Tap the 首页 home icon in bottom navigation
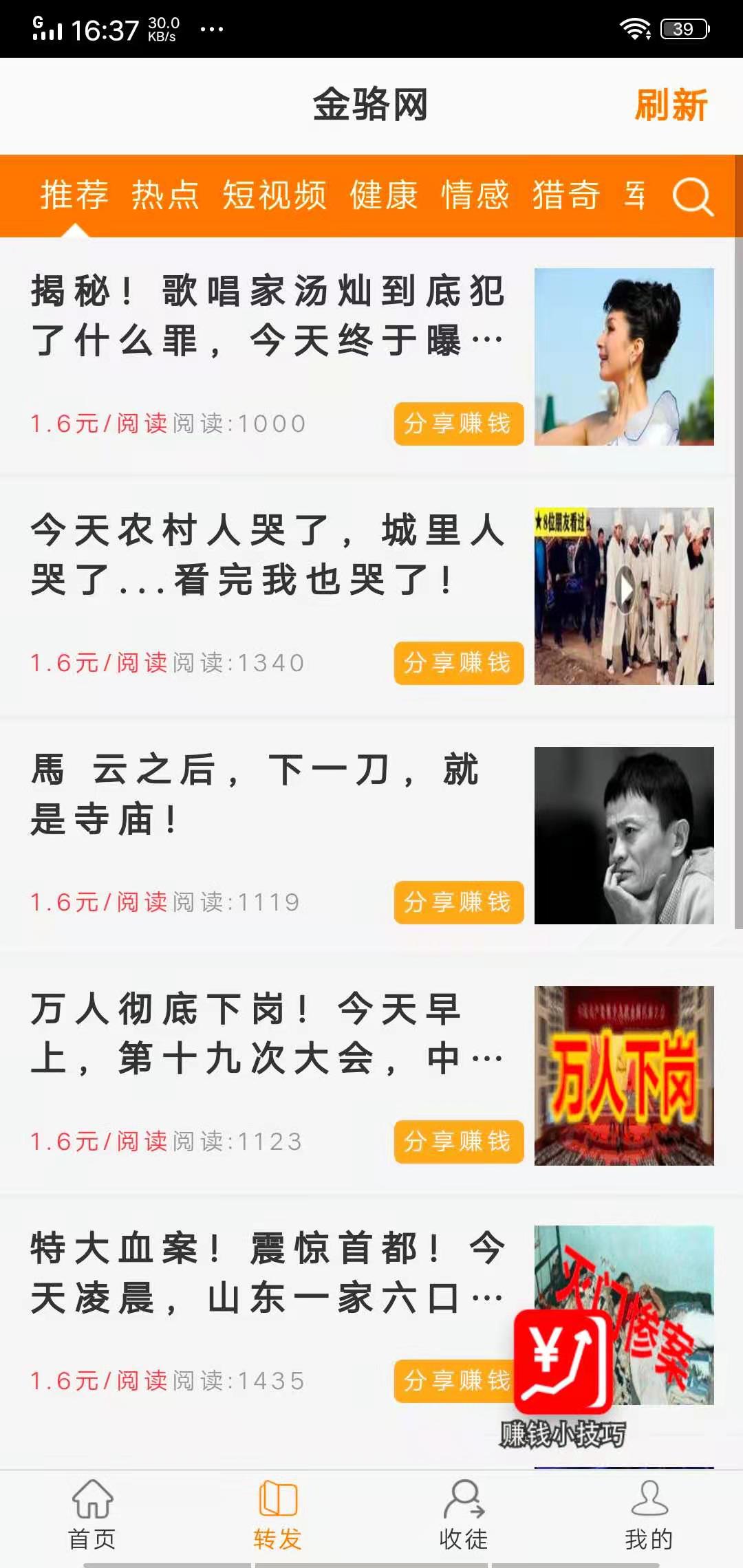This screenshot has height=1568, width=743. click(x=93, y=1506)
